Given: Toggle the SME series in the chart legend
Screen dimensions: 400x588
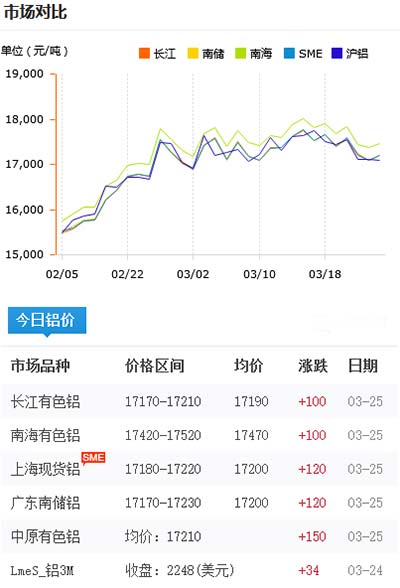Looking at the screenshot, I should pos(303,53).
